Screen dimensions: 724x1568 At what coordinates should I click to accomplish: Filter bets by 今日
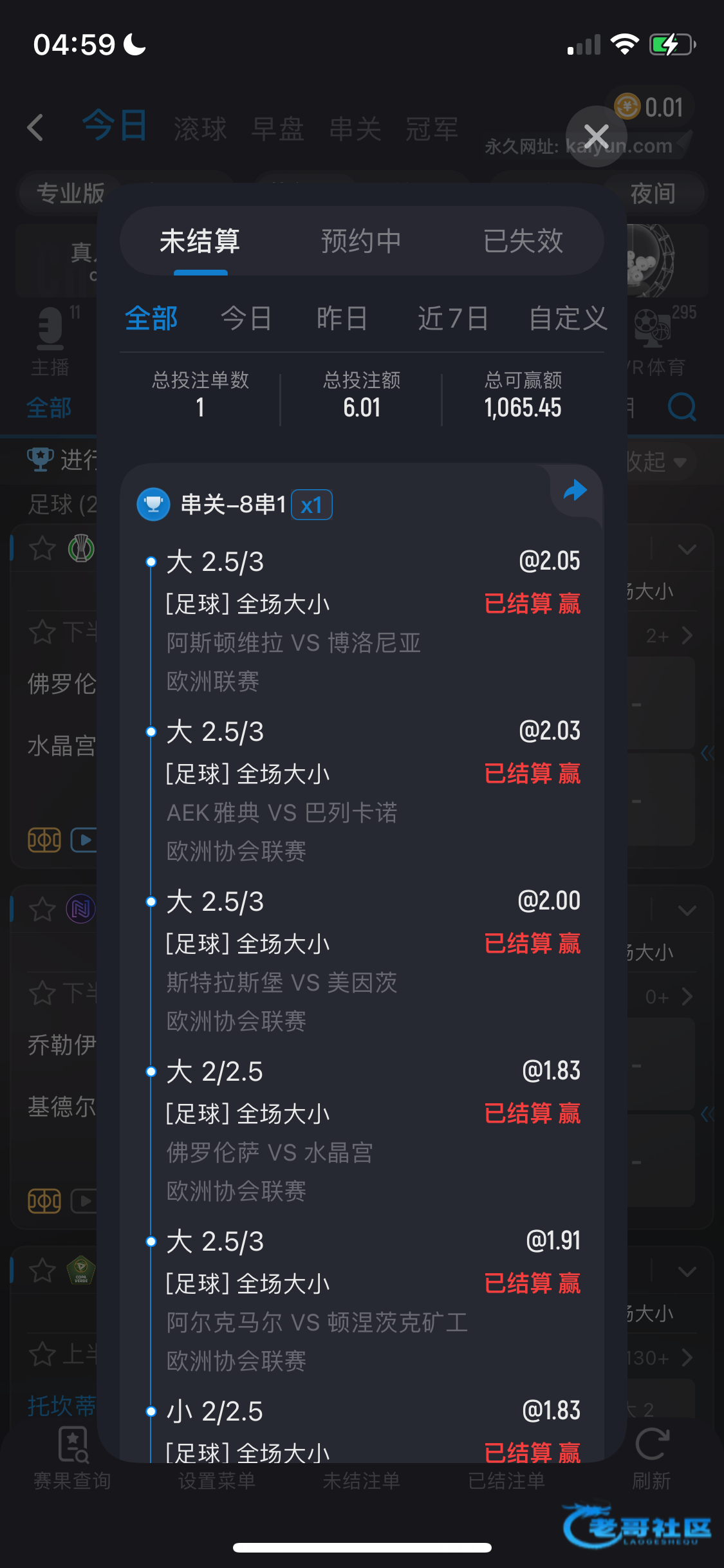pos(246,319)
